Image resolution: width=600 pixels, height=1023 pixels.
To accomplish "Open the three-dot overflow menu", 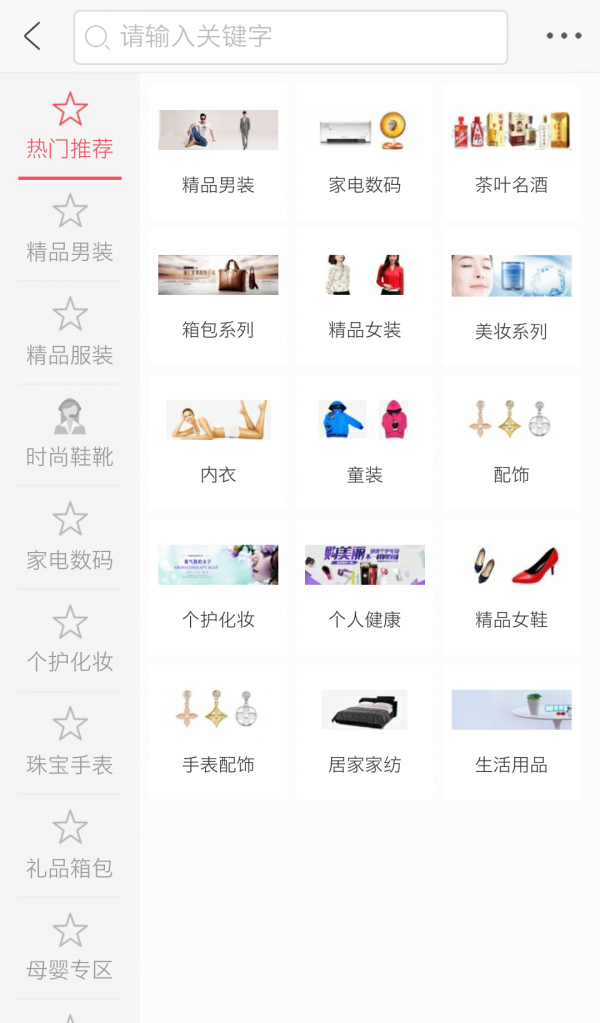I will (563, 37).
